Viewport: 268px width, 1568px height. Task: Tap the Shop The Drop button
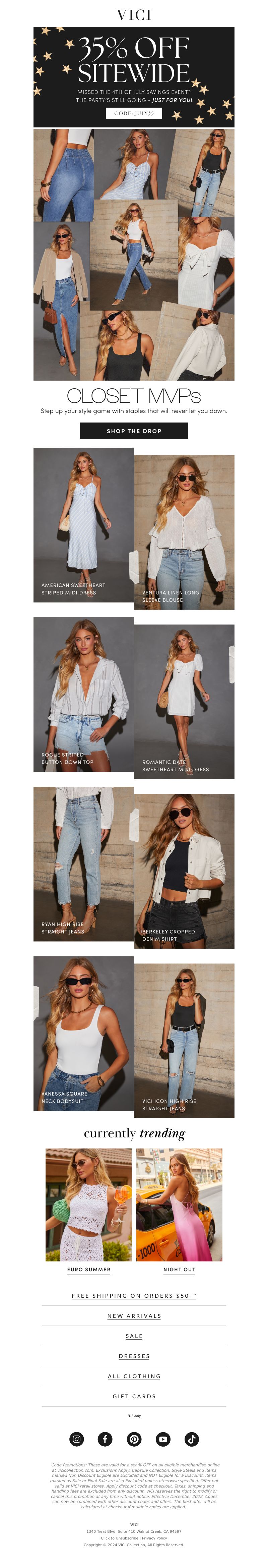[x=134, y=430]
